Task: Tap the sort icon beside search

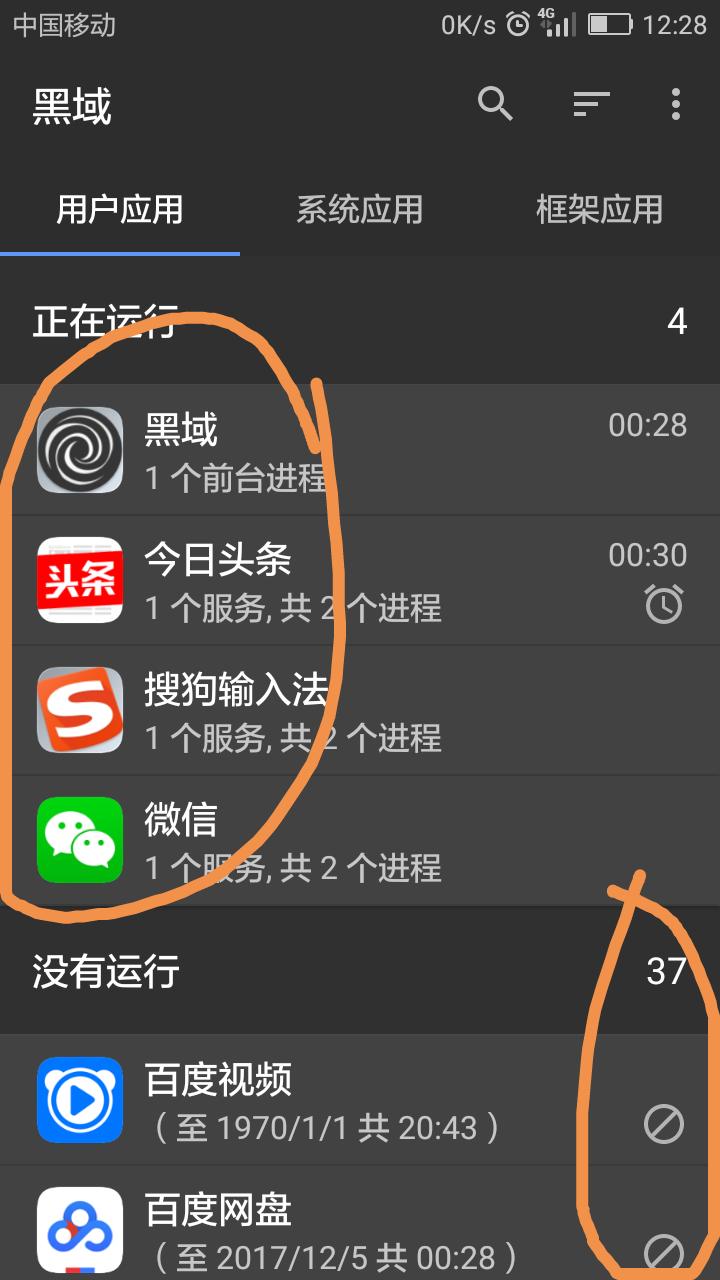Action: (590, 104)
